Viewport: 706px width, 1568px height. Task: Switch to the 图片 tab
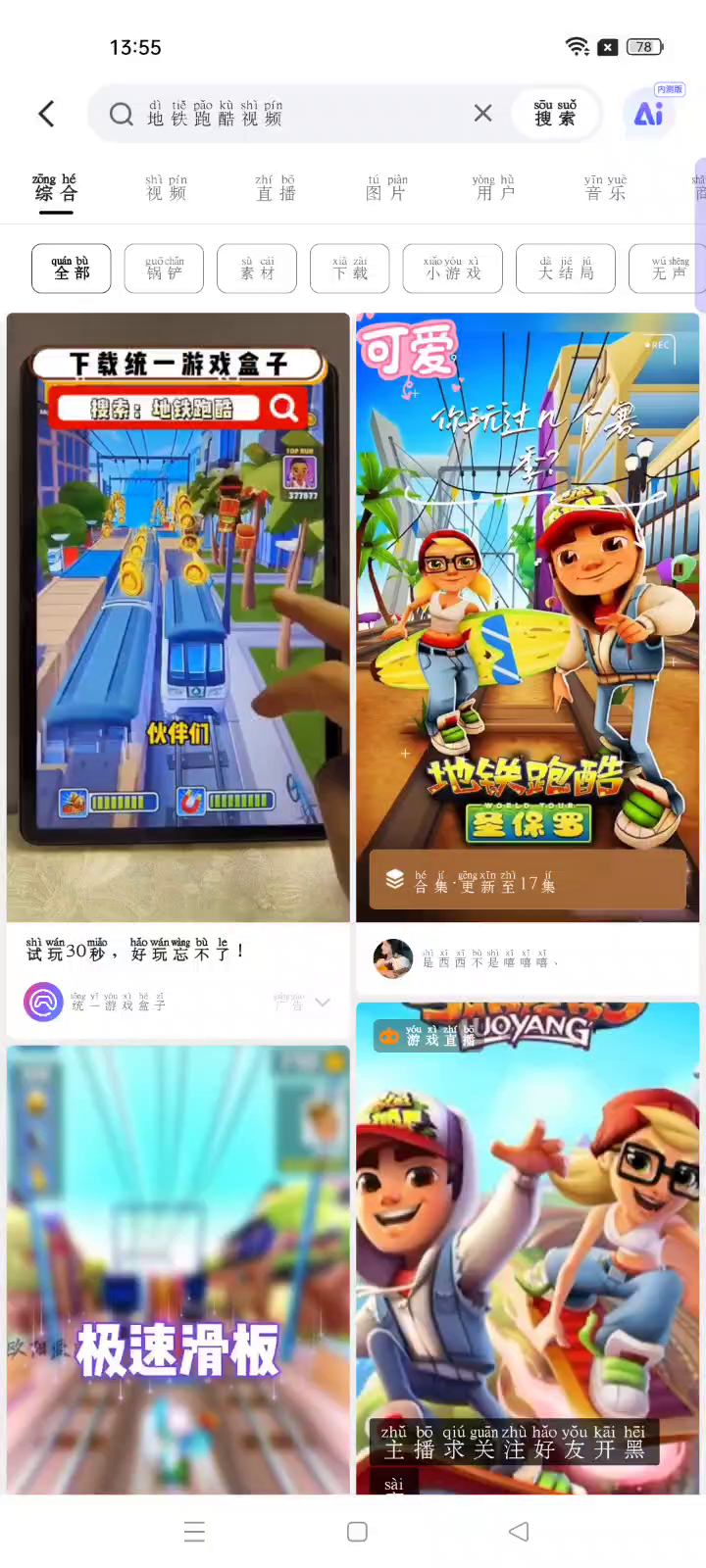pyautogui.click(x=385, y=188)
